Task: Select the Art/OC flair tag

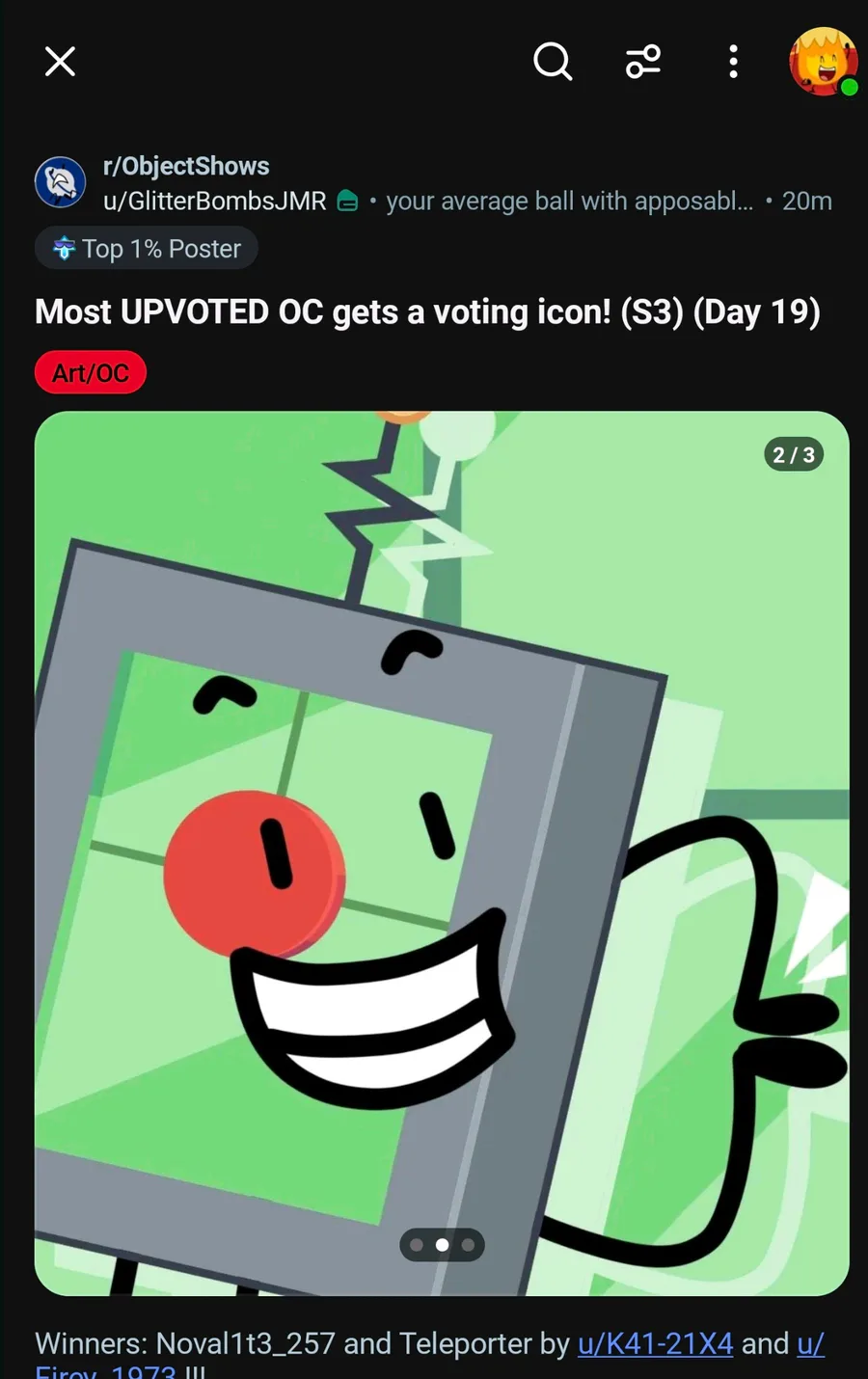Action: pos(91,373)
